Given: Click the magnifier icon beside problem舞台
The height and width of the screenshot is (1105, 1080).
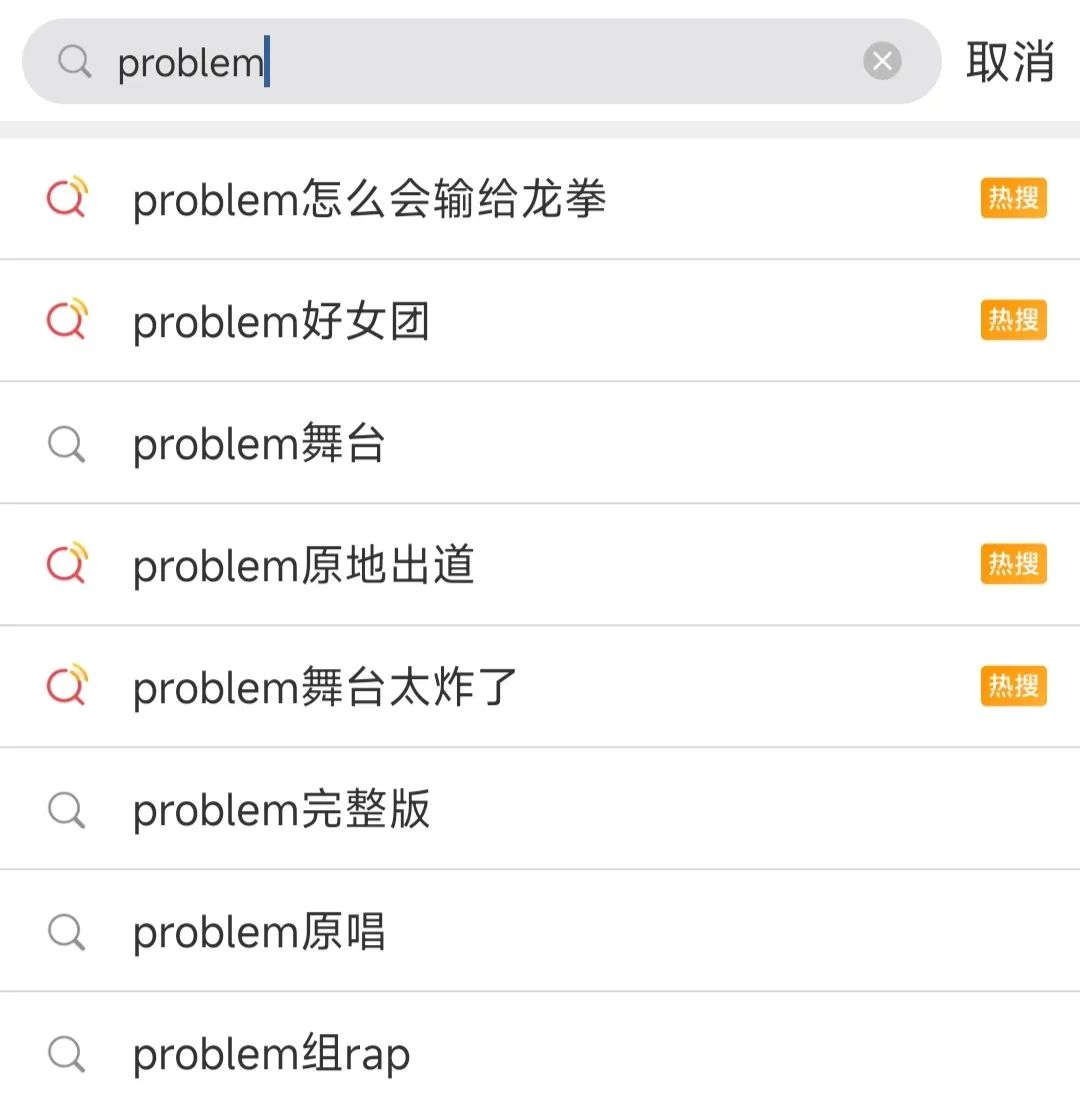Looking at the screenshot, I should pyautogui.click(x=66, y=442).
